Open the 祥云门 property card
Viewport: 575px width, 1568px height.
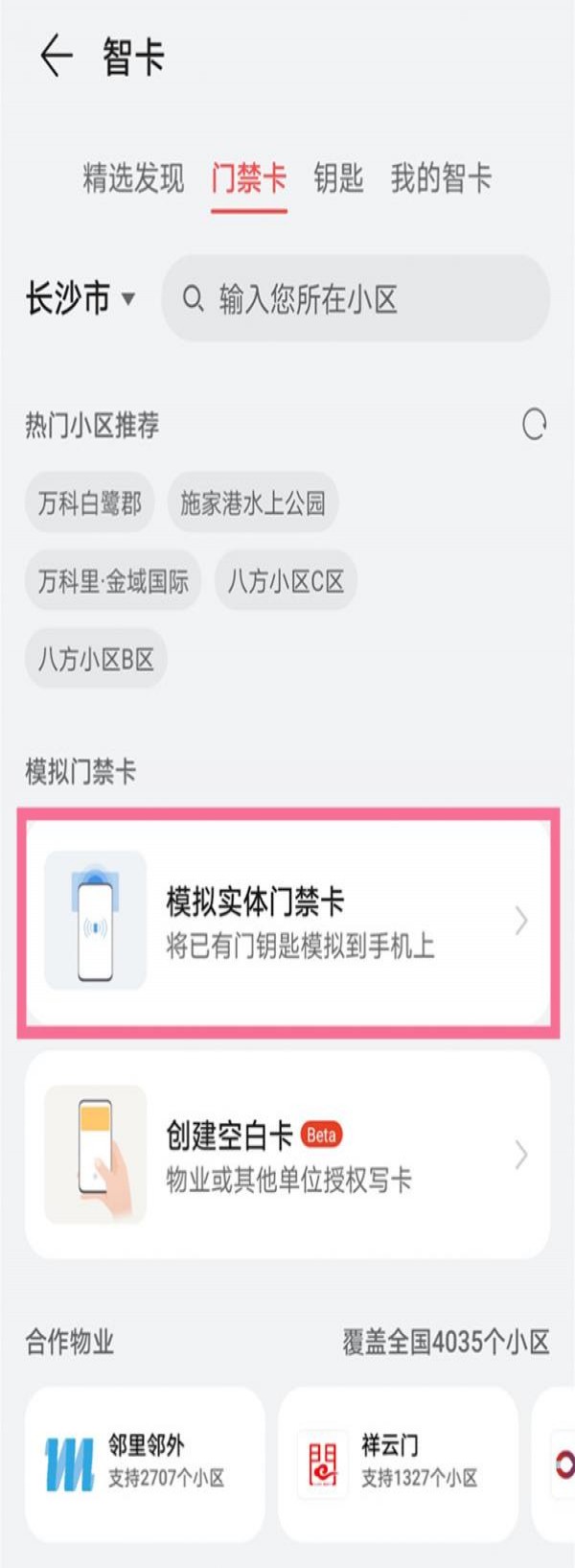pyautogui.click(x=398, y=1463)
